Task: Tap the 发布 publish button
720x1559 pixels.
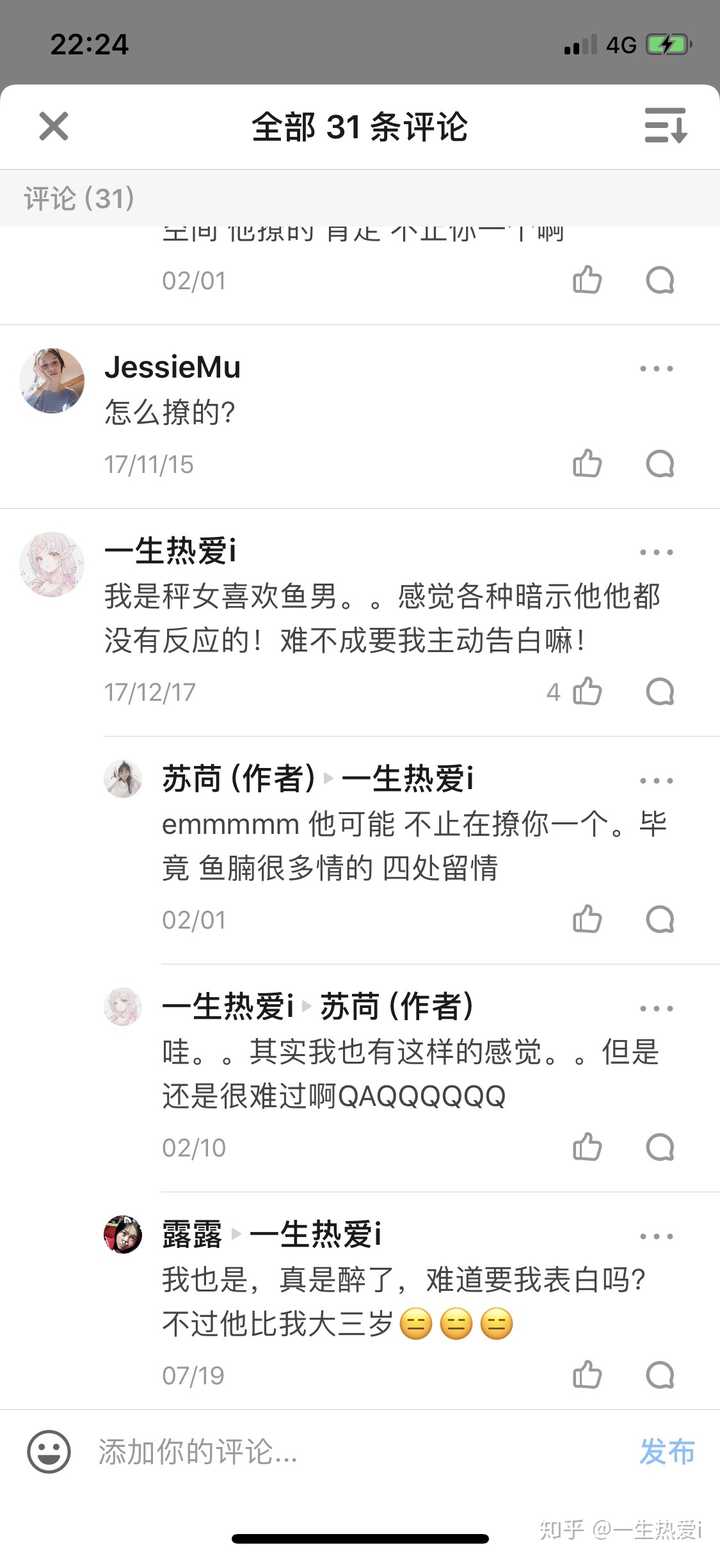Action: coord(667,1452)
